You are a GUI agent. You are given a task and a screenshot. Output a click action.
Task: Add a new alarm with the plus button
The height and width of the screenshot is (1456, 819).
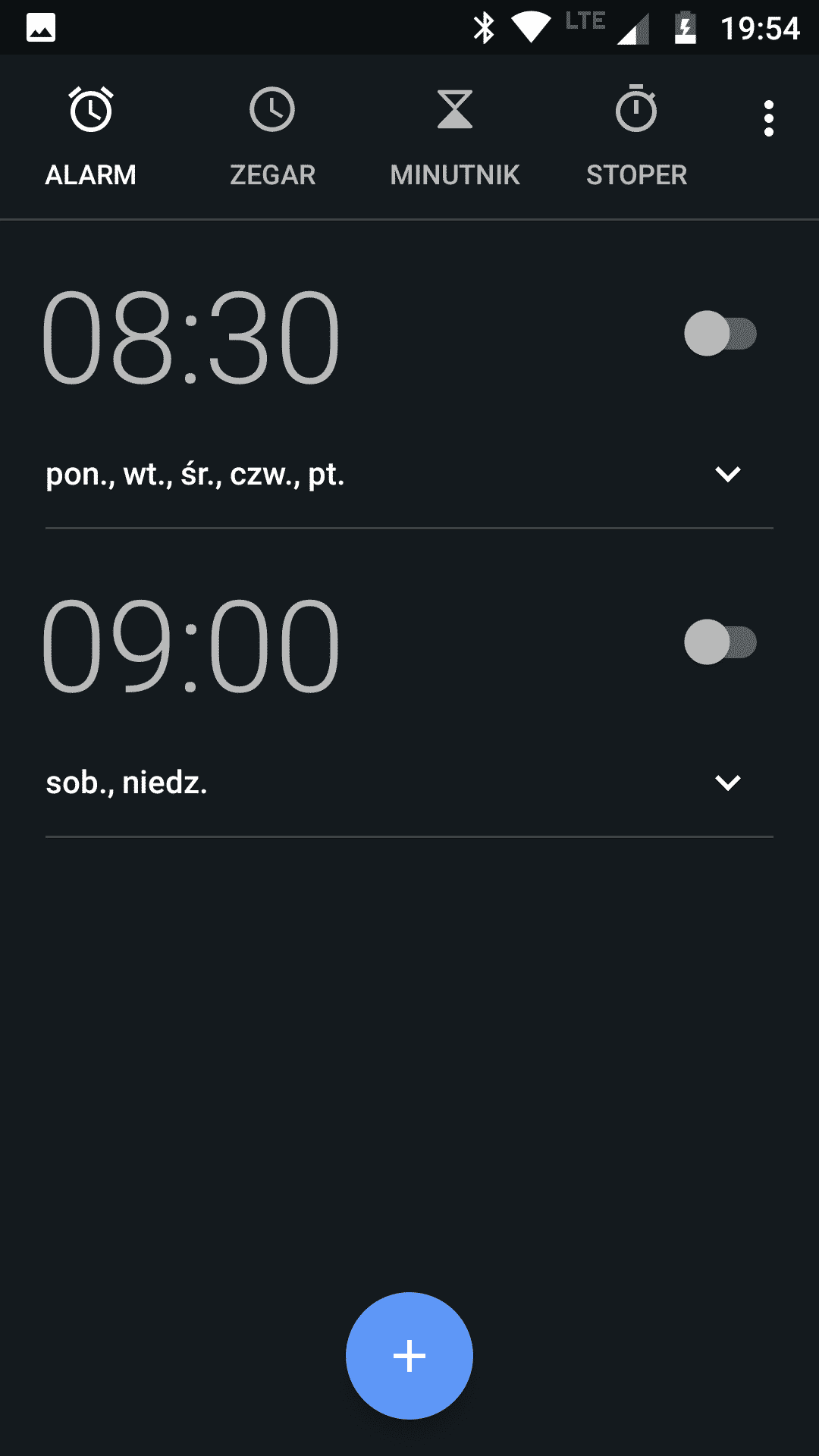pos(409,1355)
